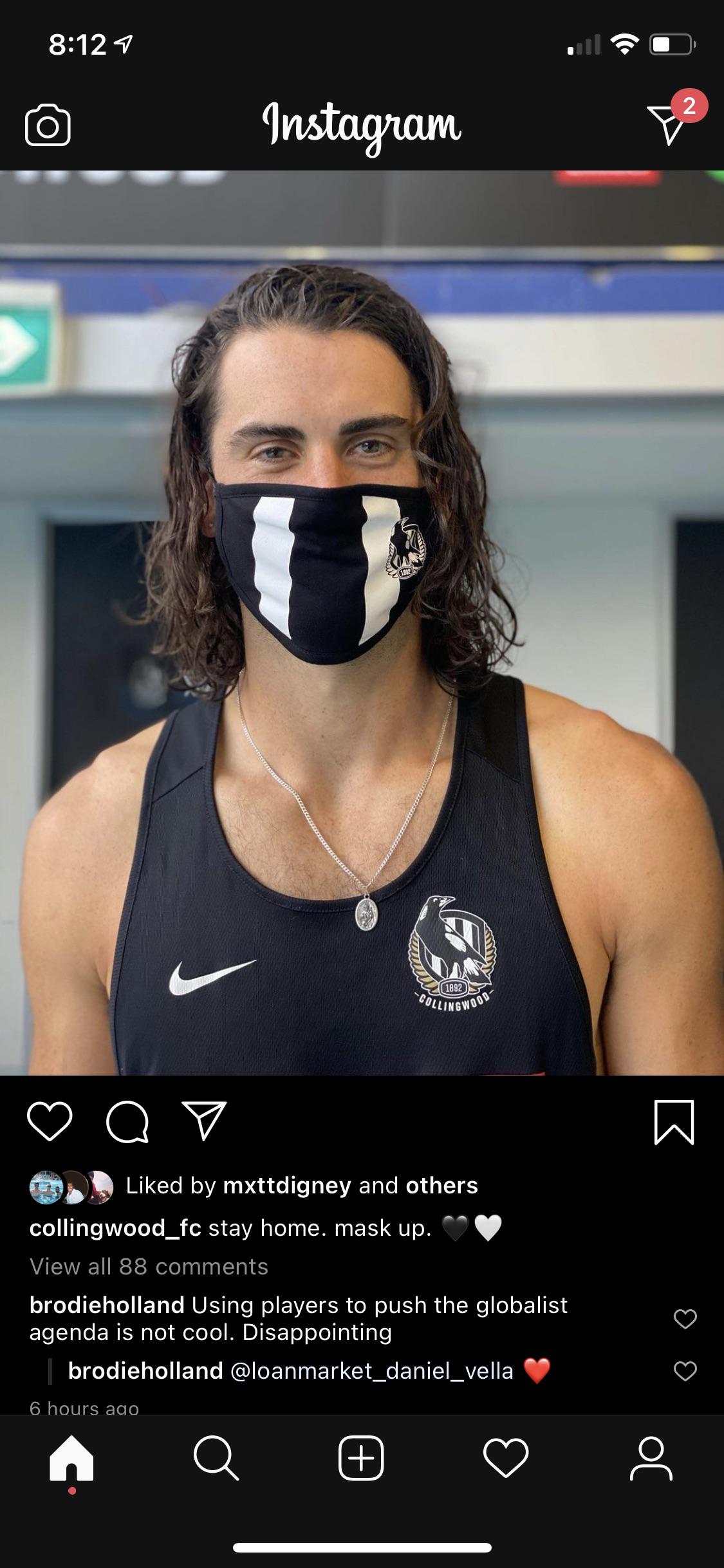The image size is (724, 1568).
Task: Bookmark the collingwood_fc post
Action: (x=674, y=1122)
